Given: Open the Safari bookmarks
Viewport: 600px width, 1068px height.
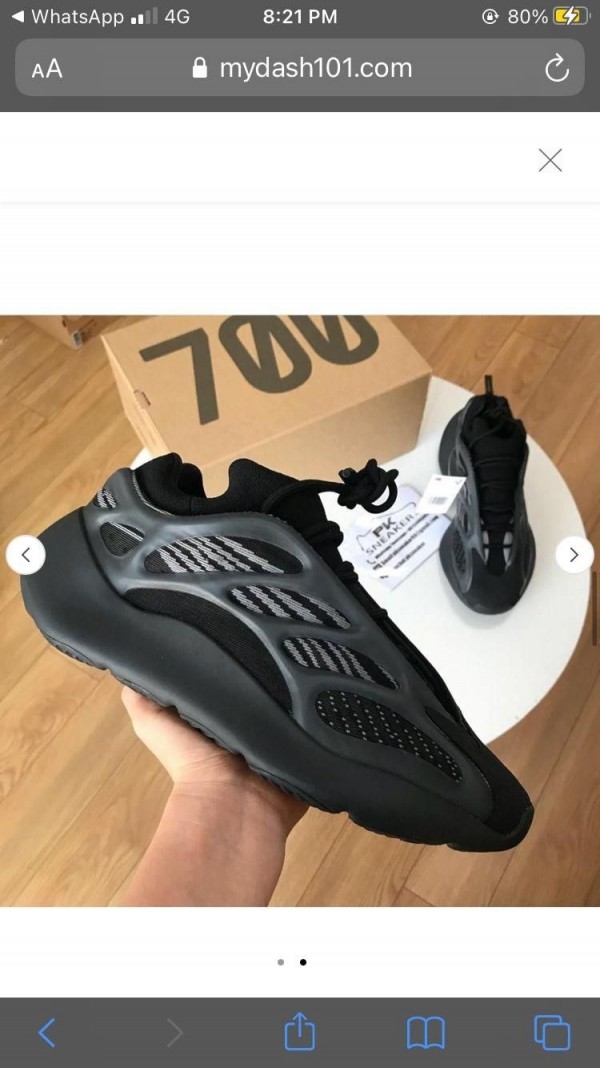Looking at the screenshot, I should tap(425, 1032).
